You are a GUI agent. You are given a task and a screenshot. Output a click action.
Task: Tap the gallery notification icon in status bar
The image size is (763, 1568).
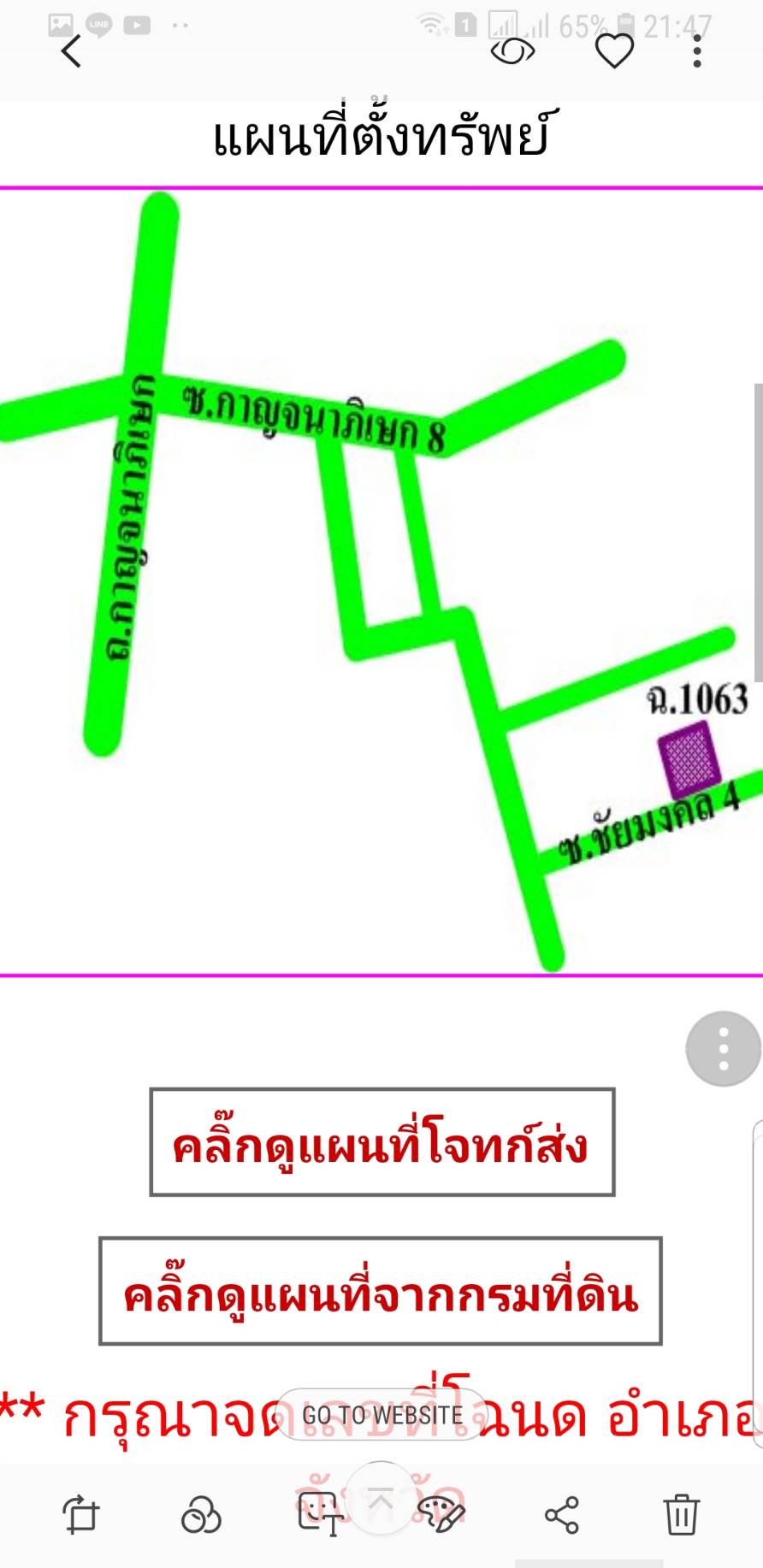pos(58,22)
